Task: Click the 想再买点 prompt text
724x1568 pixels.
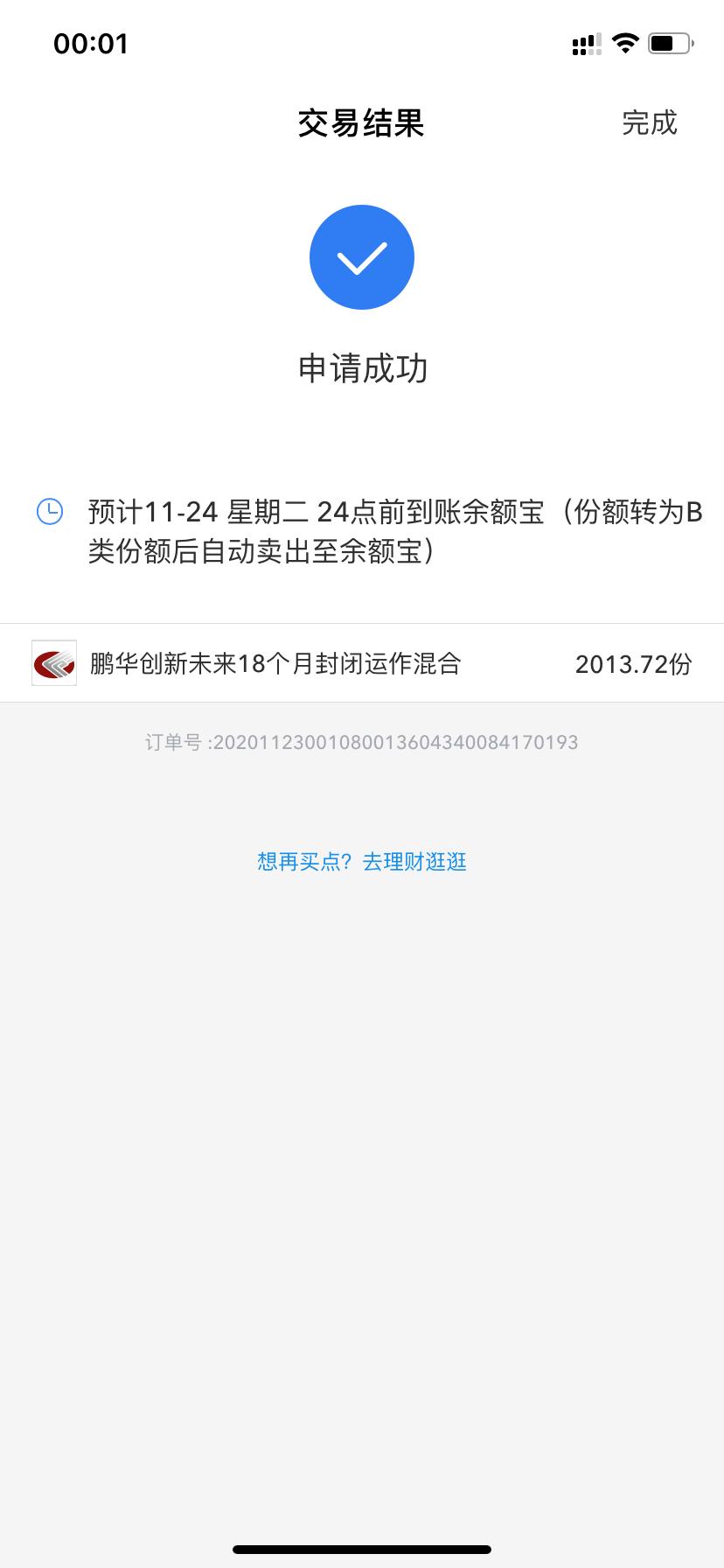Action: pos(300,861)
